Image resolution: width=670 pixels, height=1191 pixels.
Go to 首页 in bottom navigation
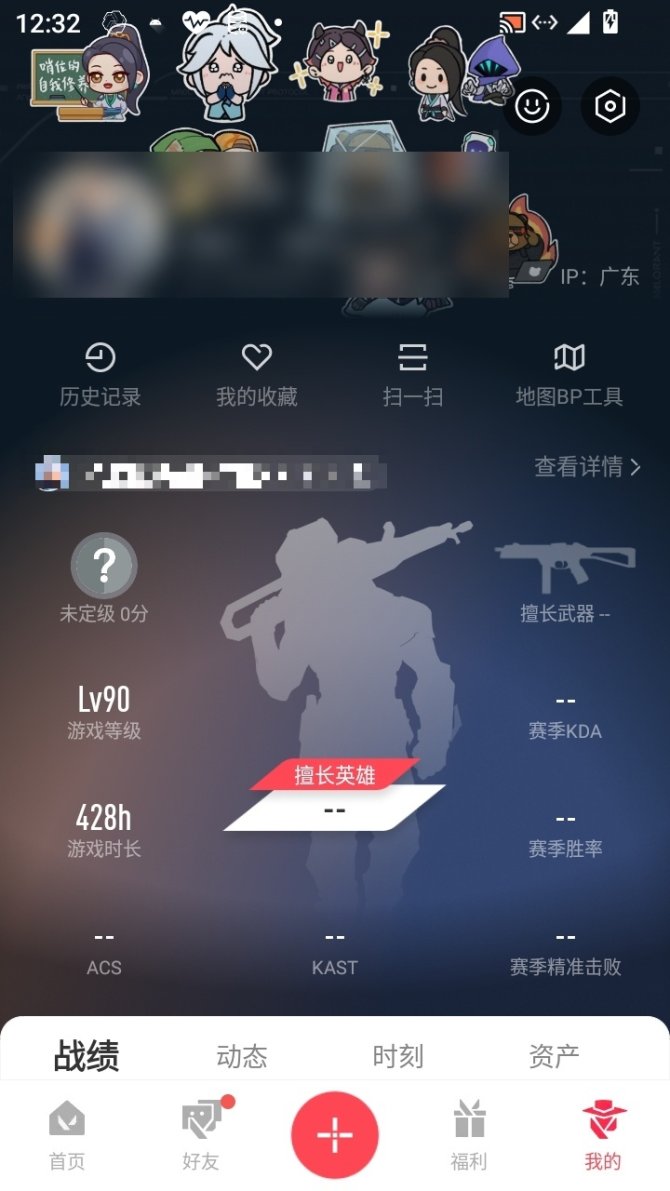(x=67, y=1135)
